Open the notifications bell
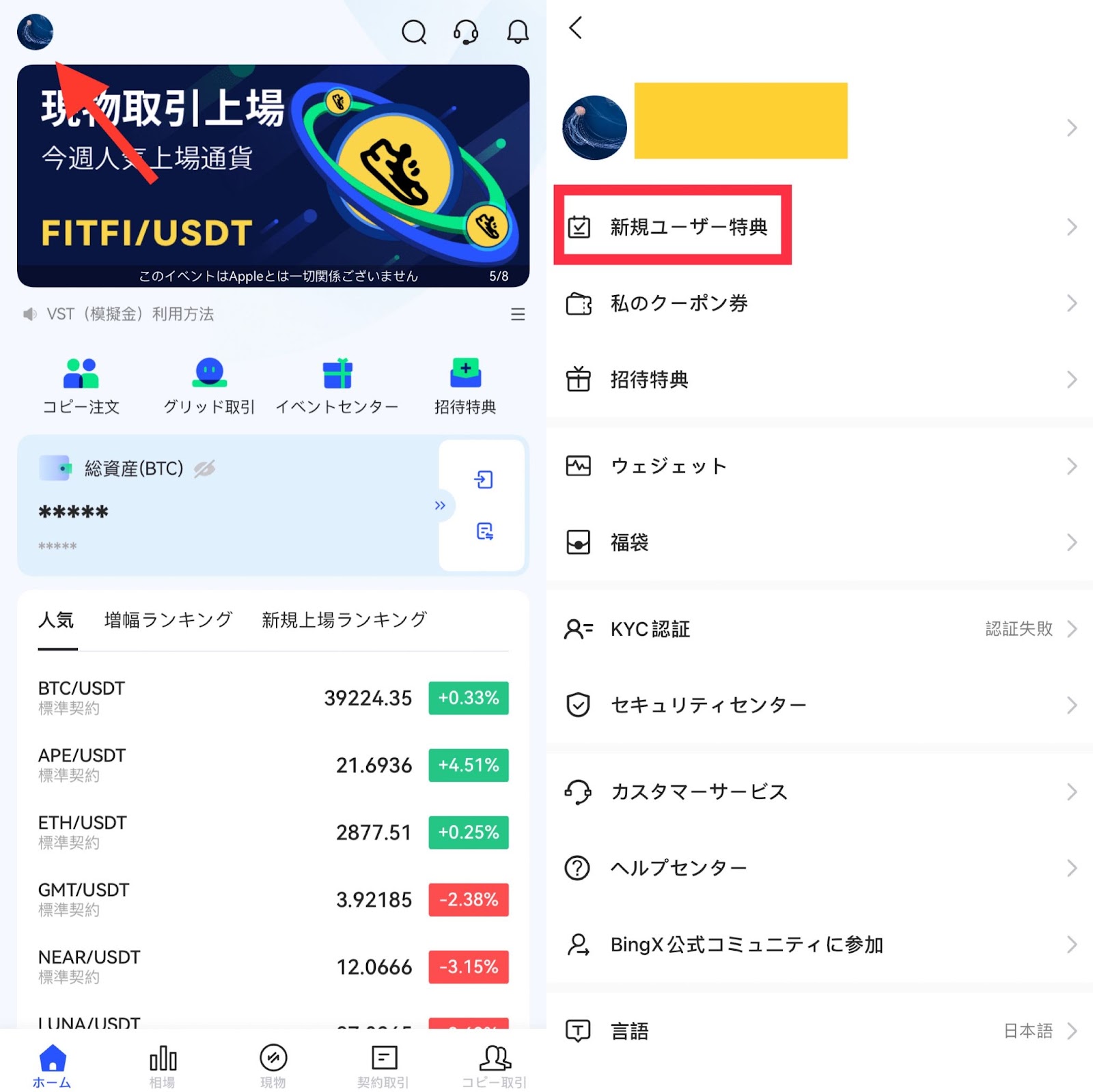The image size is (1093, 1092). (517, 32)
